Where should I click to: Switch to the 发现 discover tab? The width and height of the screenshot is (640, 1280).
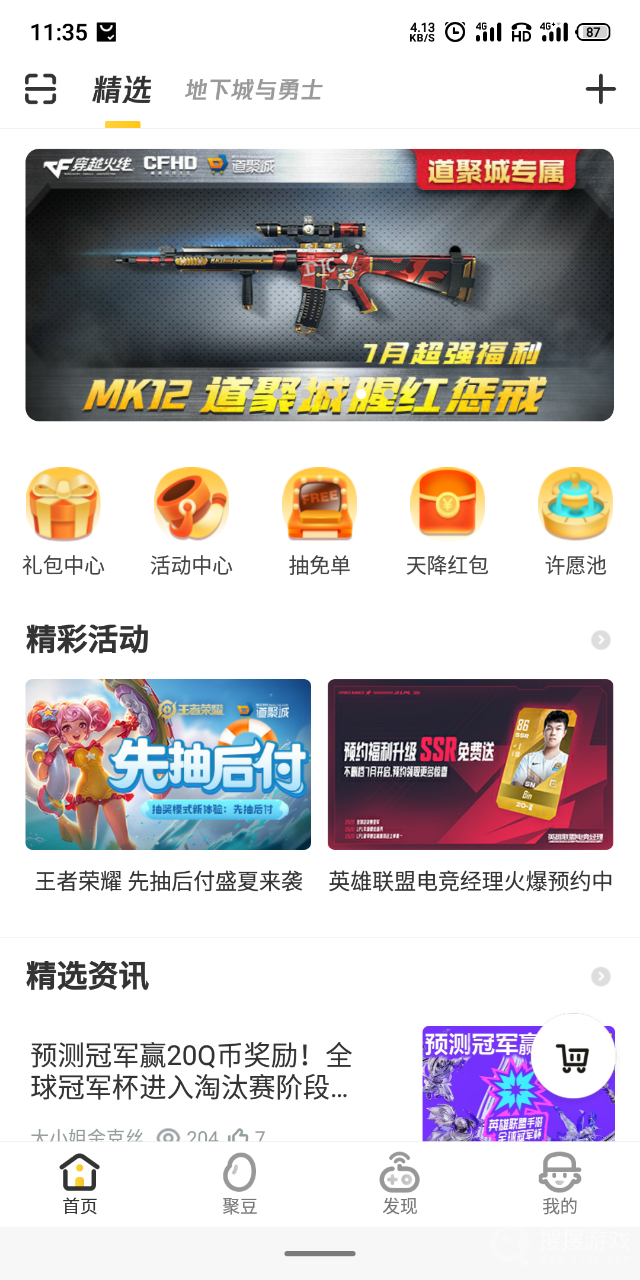tap(400, 1184)
